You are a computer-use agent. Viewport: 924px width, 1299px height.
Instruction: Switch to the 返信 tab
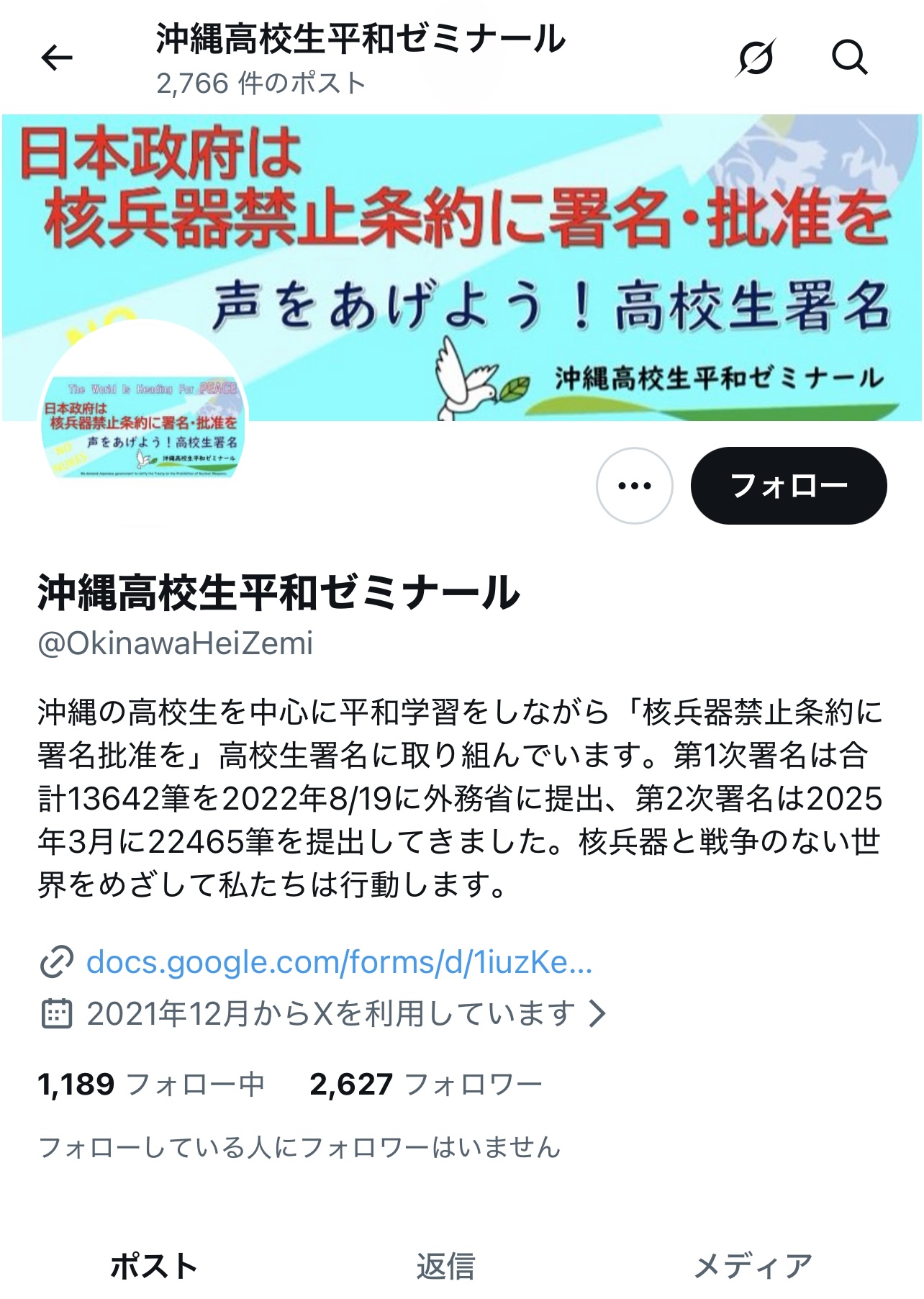click(445, 1267)
